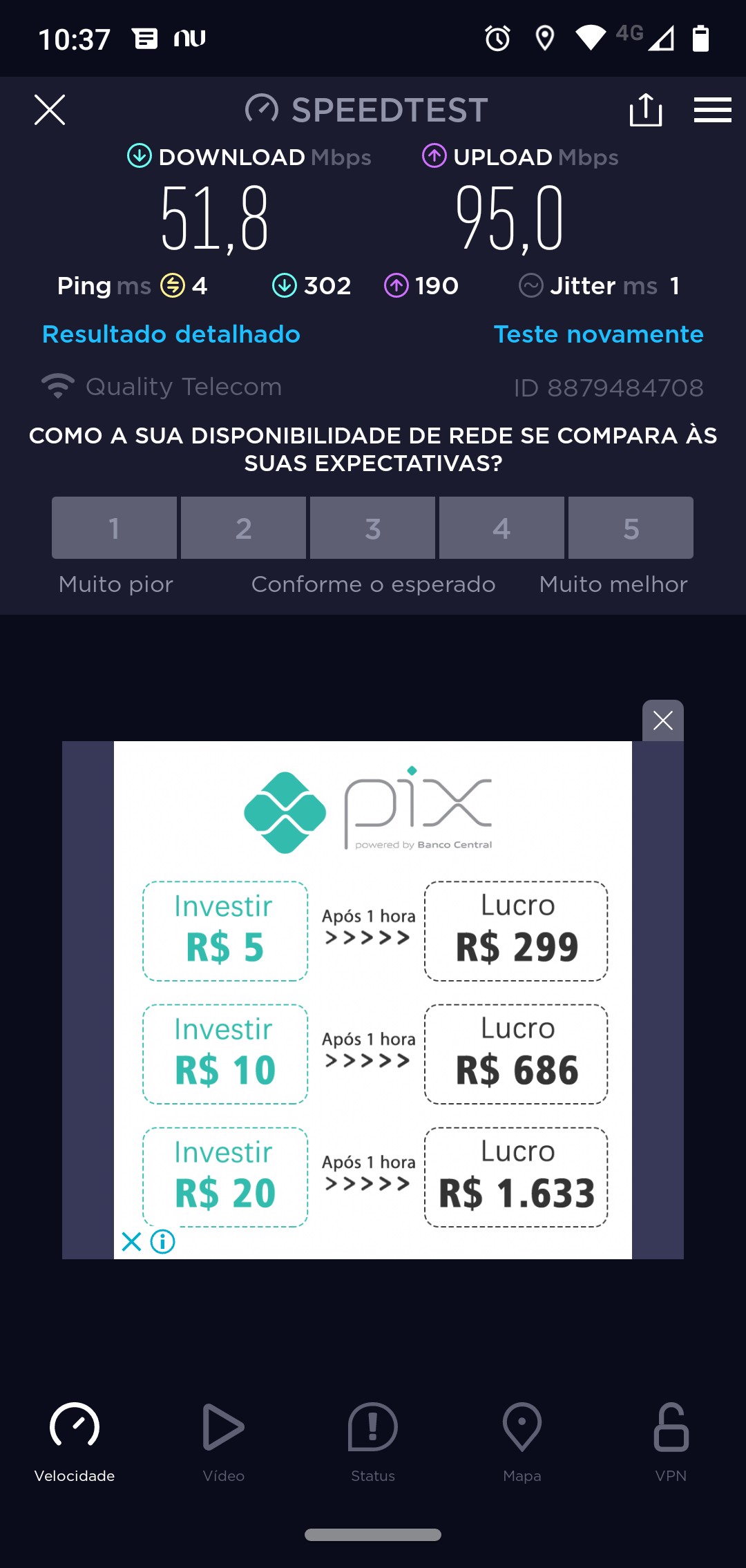The width and height of the screenshot is (746, 1568).
Task: Give rating 5 for network availability
Action: click(x=631, y=528)
